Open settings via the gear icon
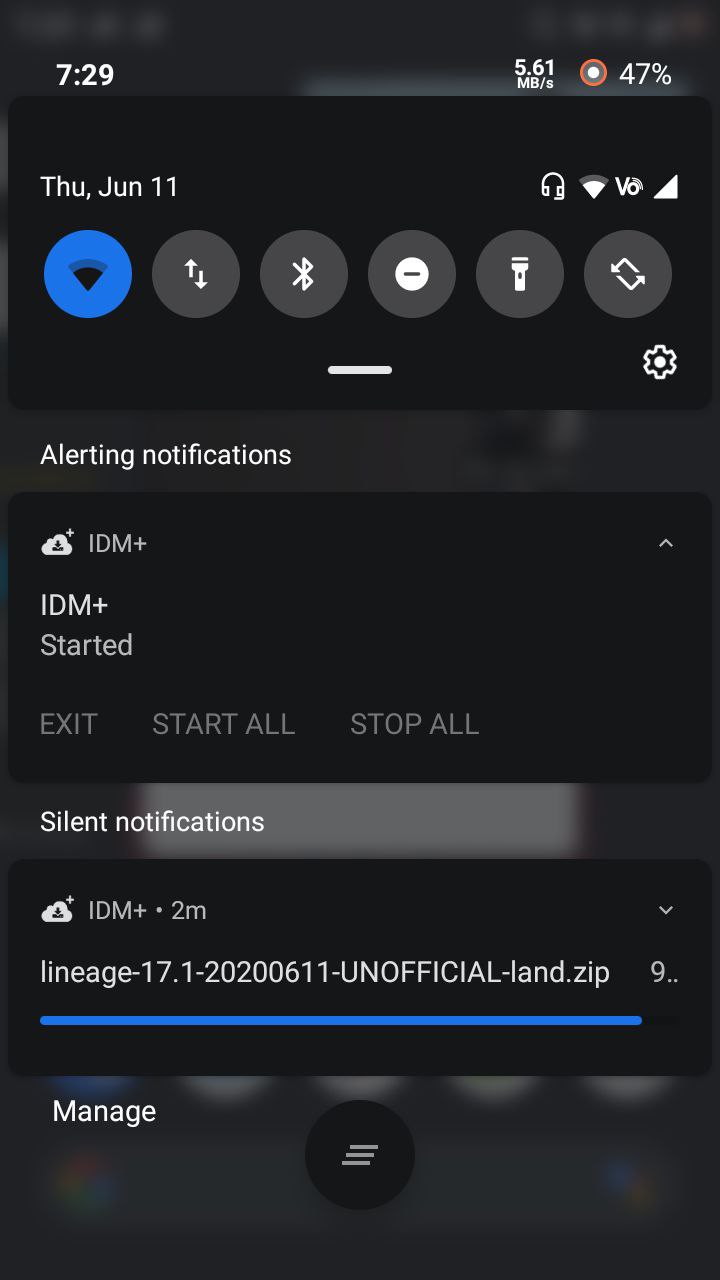Viewport: 720px width, 1280px height. point(659,362)
